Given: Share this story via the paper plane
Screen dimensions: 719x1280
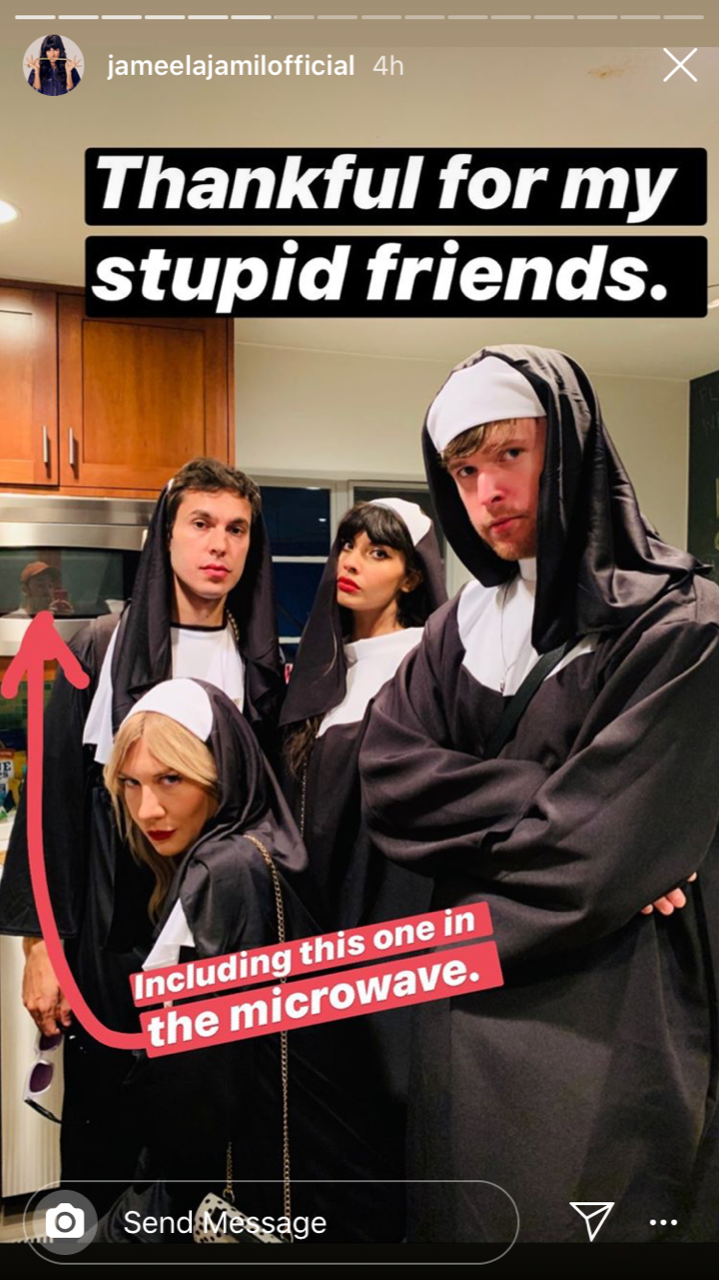Looking at the screenshot, I should pos(591,1221).
